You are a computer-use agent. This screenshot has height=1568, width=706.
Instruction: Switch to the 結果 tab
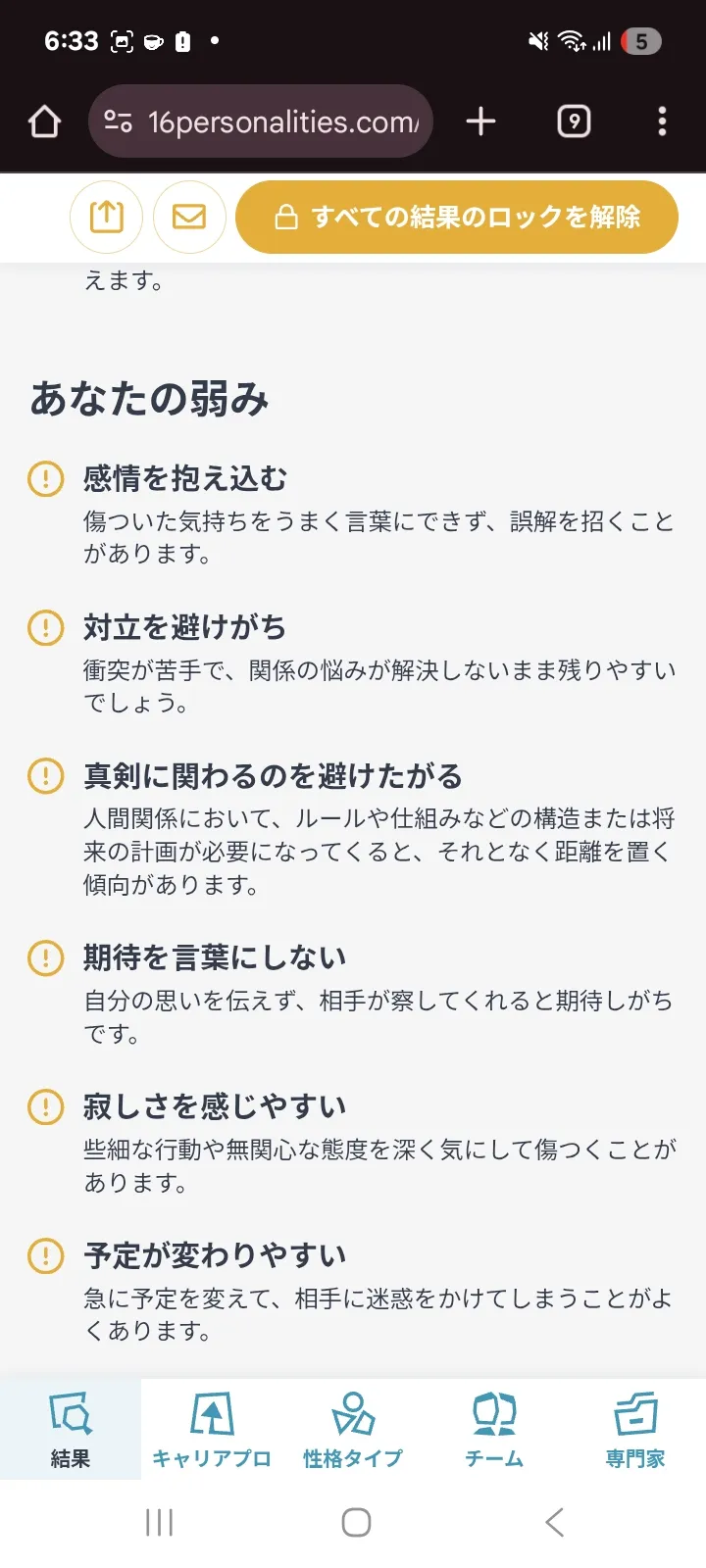[x=71, y=1429]
